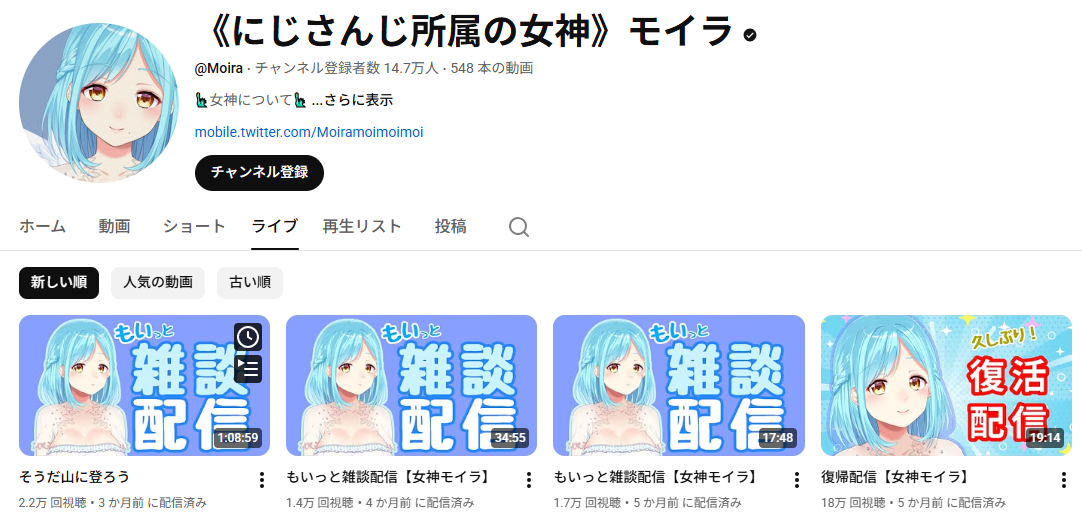Screen dimensions: 1082x517
Task: Switch to the ホーム tab
Action: pyautogui.click(x=42, y=226)
